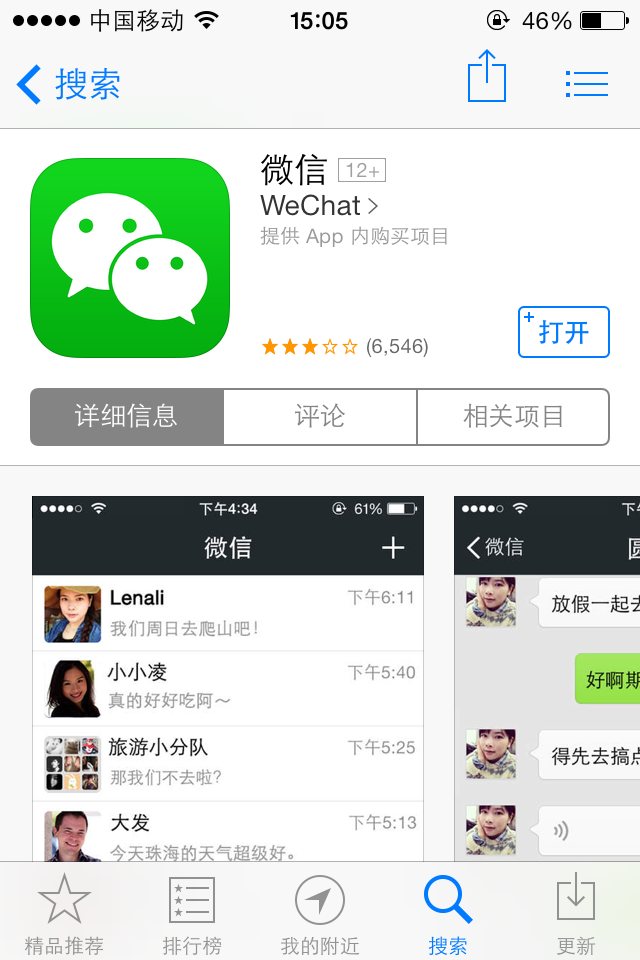View the second chat conversation screenshot
Screen dimensions: 640x960
tap(546, 680)
